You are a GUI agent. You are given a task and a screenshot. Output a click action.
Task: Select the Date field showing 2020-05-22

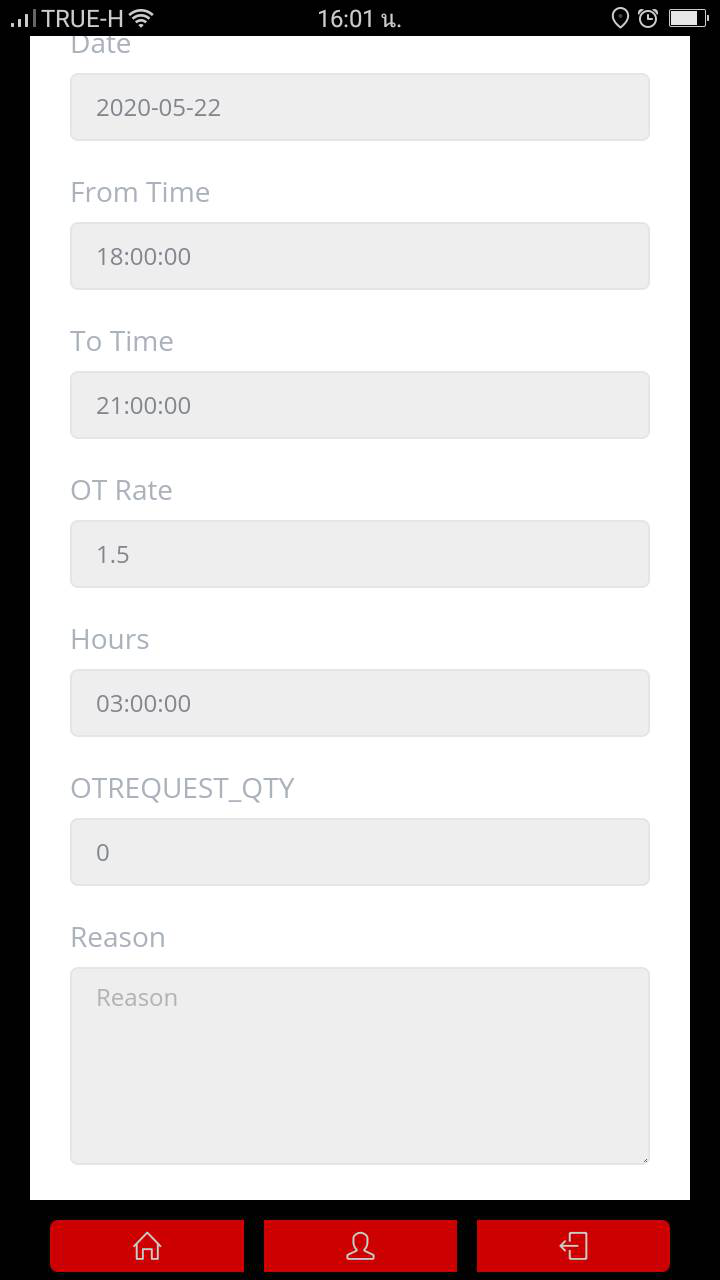pyautogui.click(x=359, y=107)
